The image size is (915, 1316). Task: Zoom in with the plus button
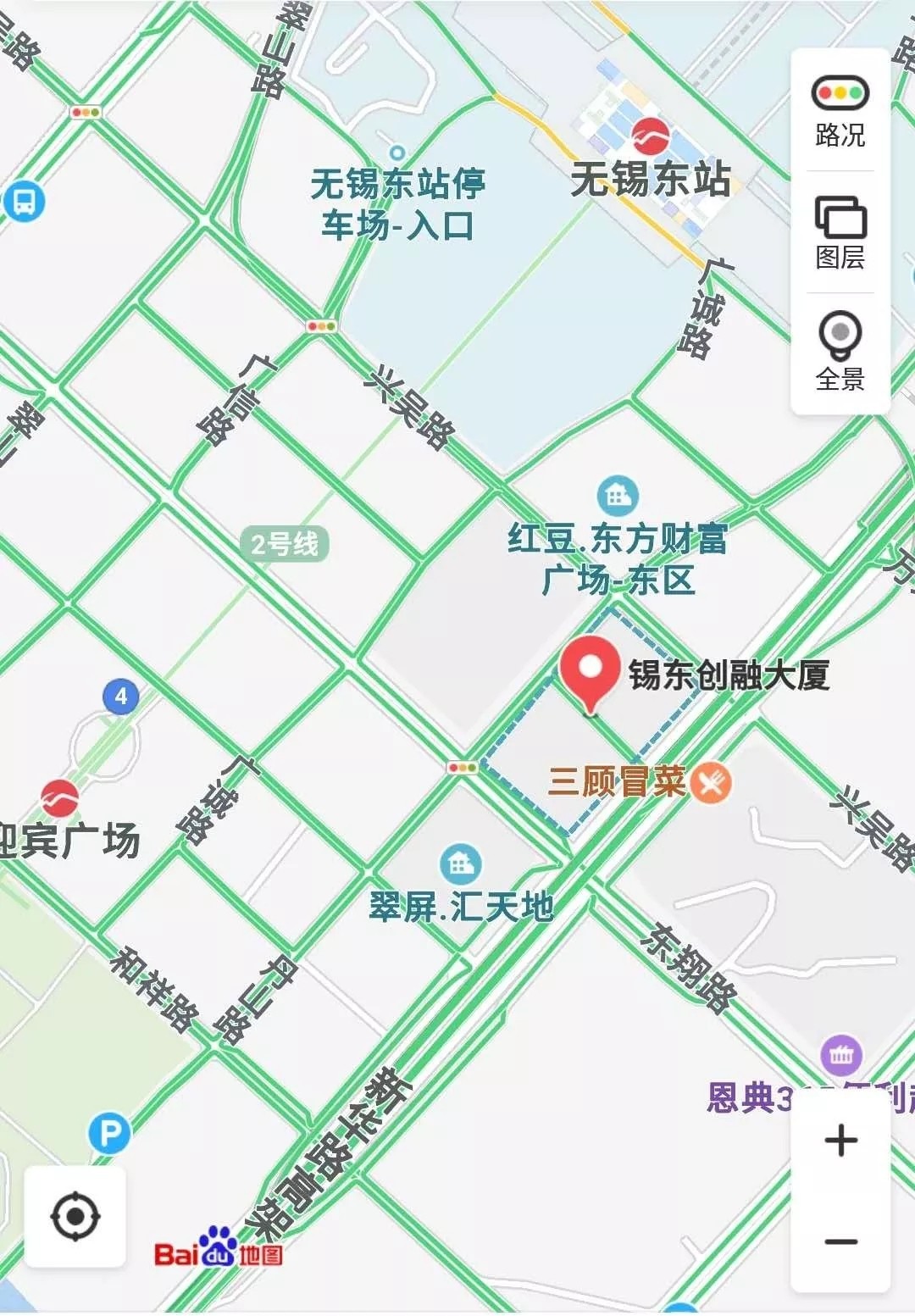840,1140
